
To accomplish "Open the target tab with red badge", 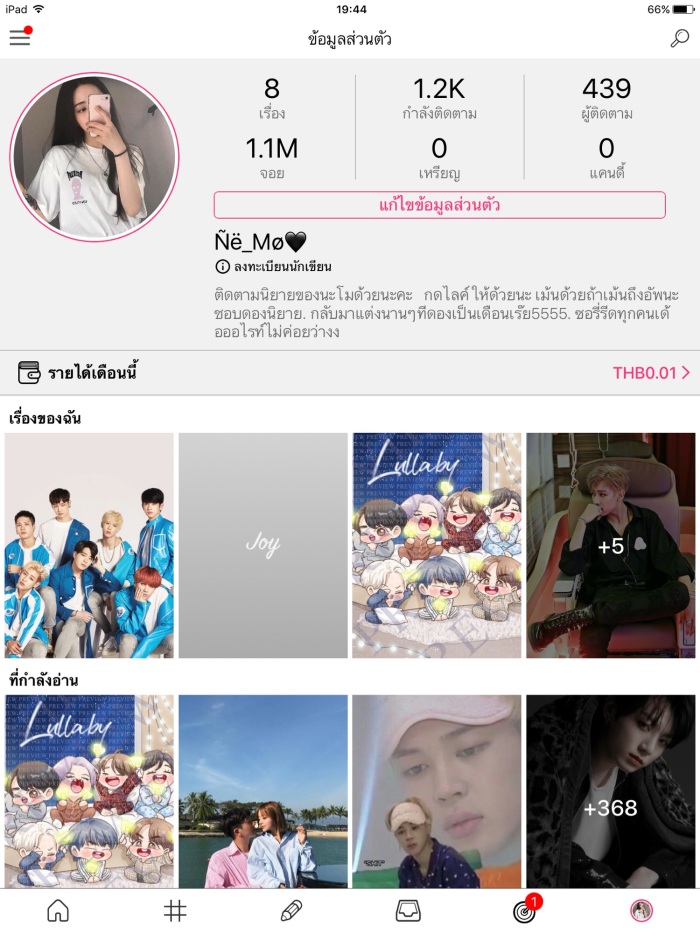I will click(x=525, y=911).
